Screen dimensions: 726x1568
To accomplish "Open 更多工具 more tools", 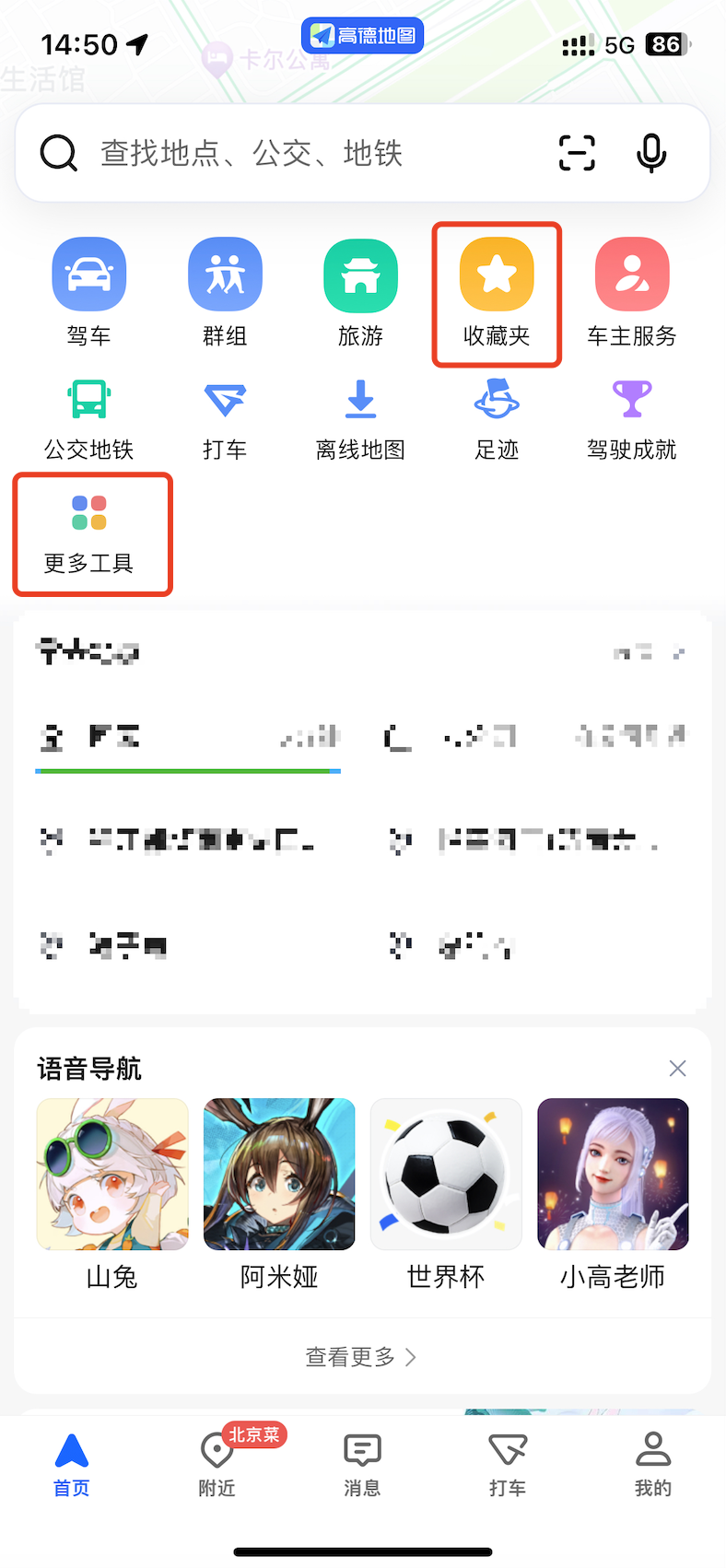I will (x=89, y=533).
